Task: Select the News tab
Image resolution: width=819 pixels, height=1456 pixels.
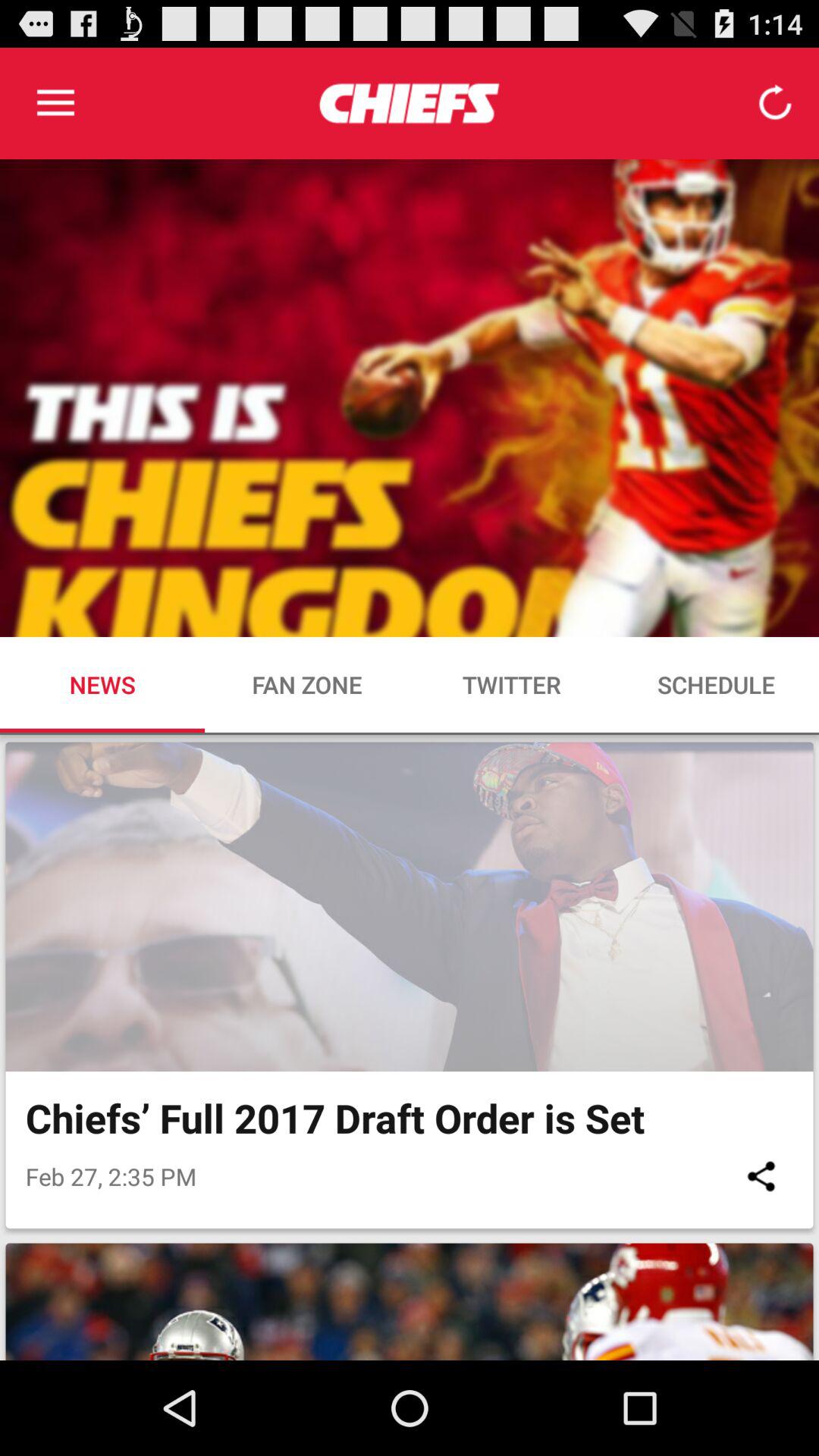Action: tap(102, 685)
